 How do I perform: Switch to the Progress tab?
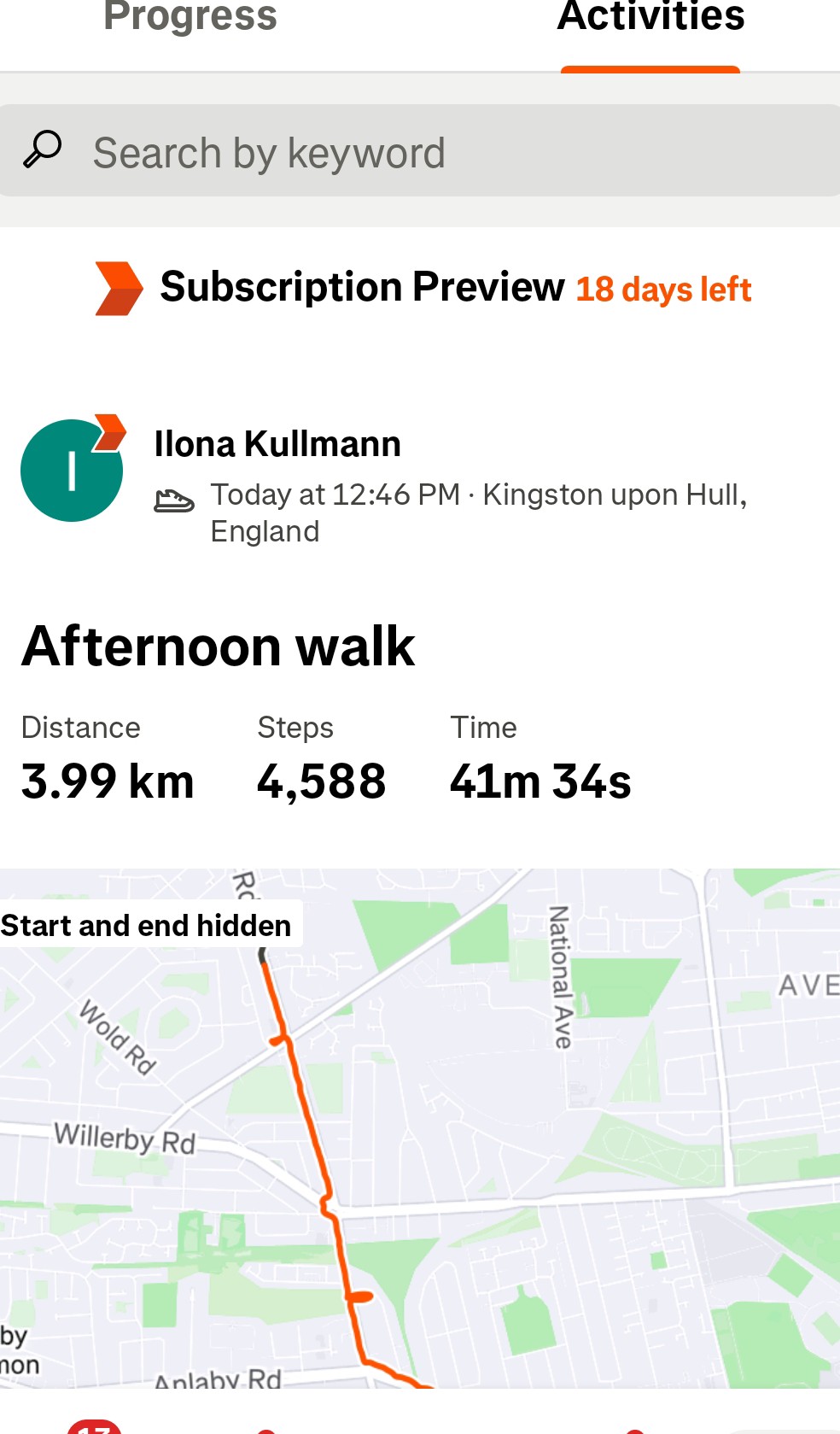[190, 19]
